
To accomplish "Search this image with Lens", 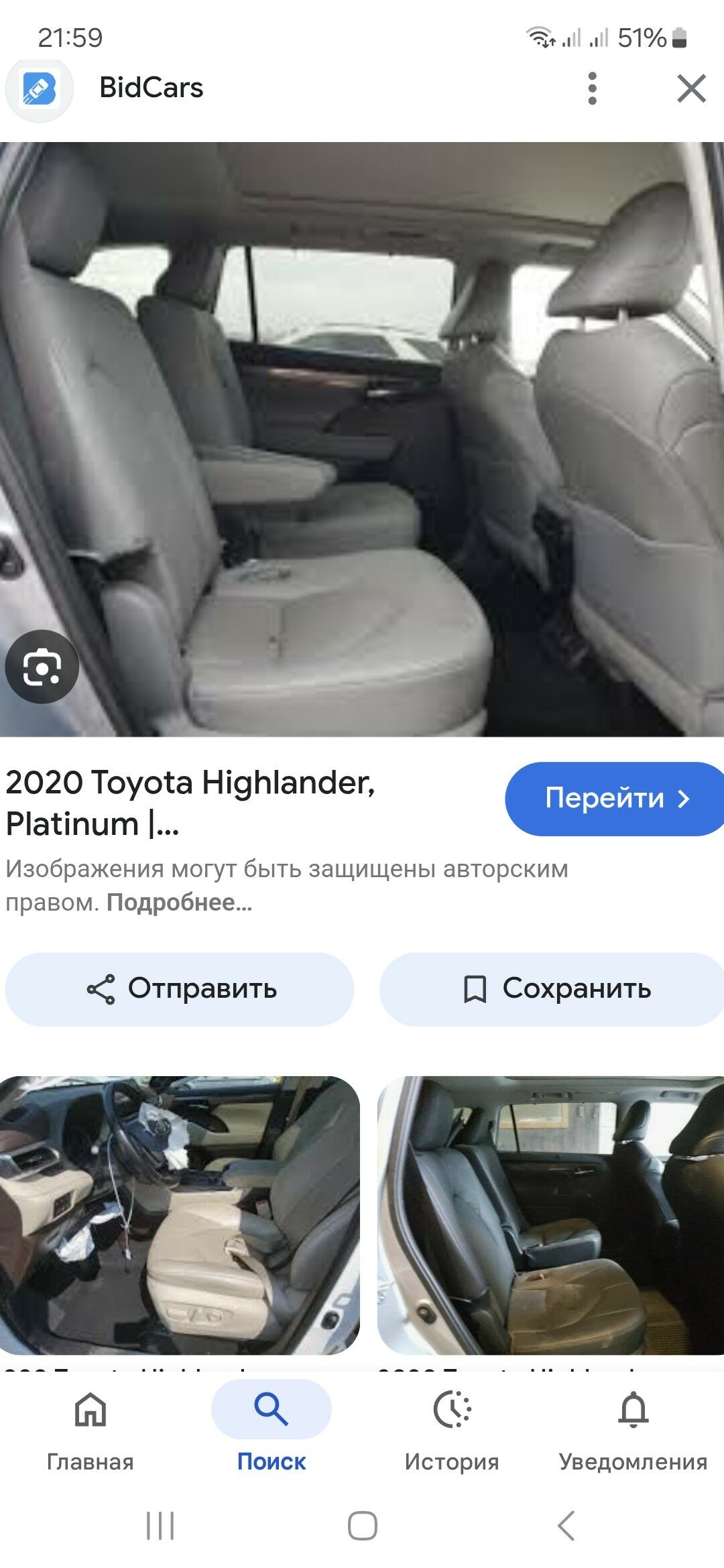I will [x=42, y=667].
